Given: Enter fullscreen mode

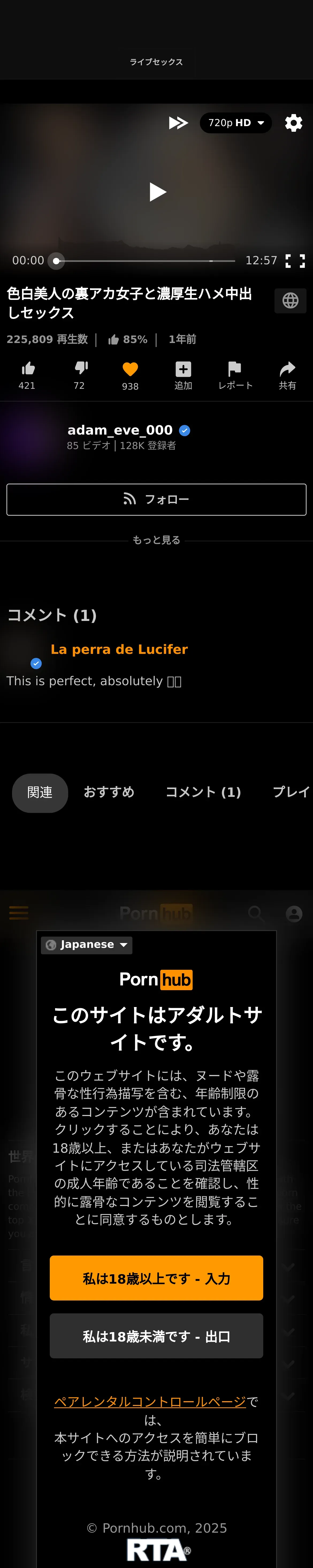Looking at the screenshot, I should tap(295, 261).
